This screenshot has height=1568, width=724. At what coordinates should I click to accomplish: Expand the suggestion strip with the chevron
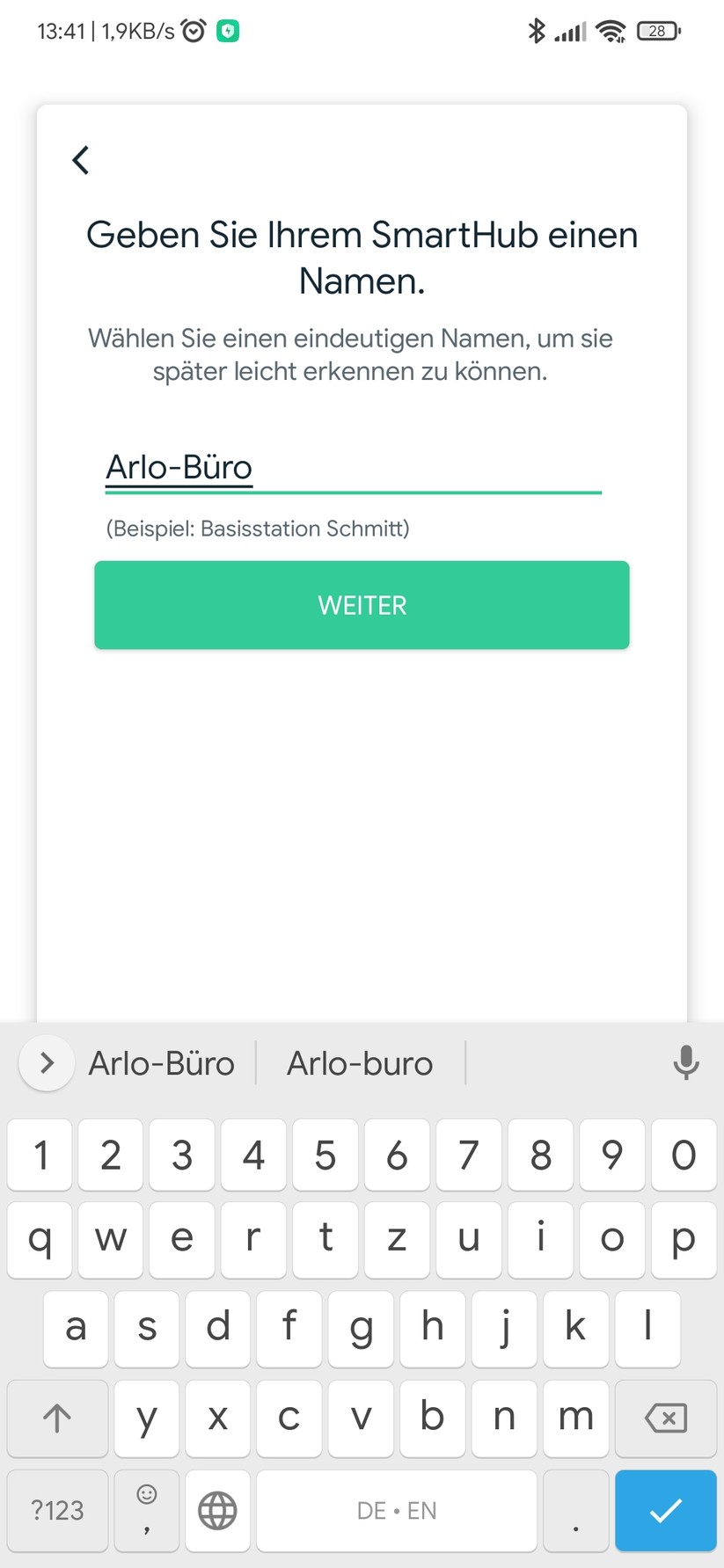click(46, 1063)
